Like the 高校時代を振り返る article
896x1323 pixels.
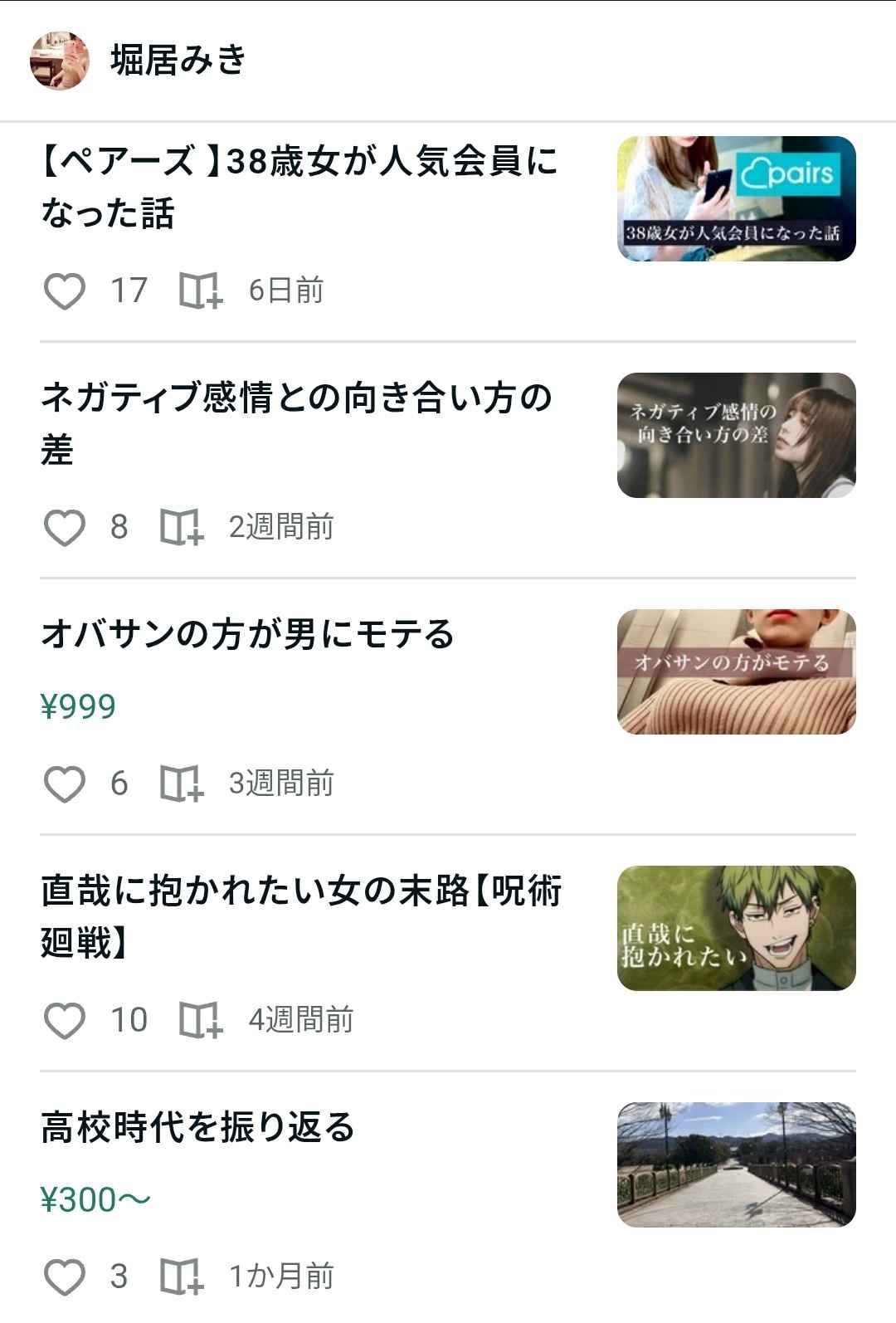click(x=64, y=1277)
